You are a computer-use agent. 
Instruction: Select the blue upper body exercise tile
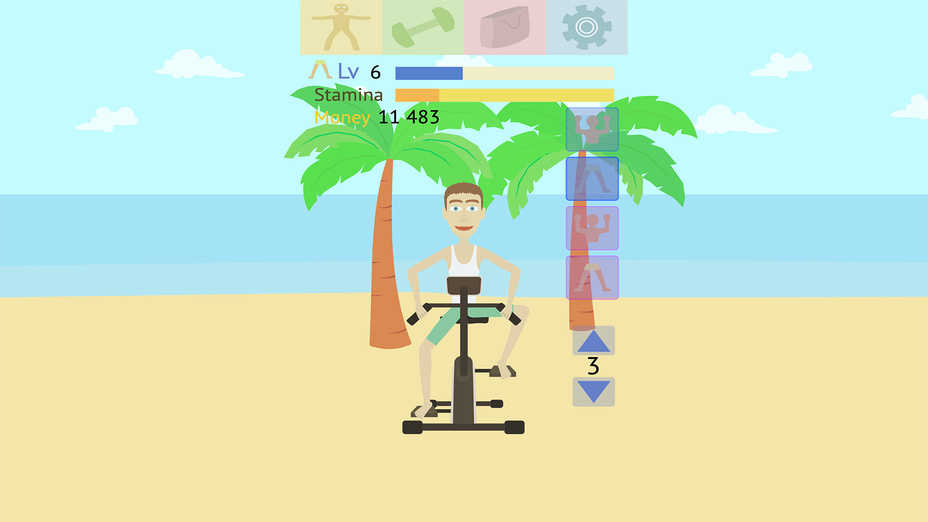tap(592, 129)
